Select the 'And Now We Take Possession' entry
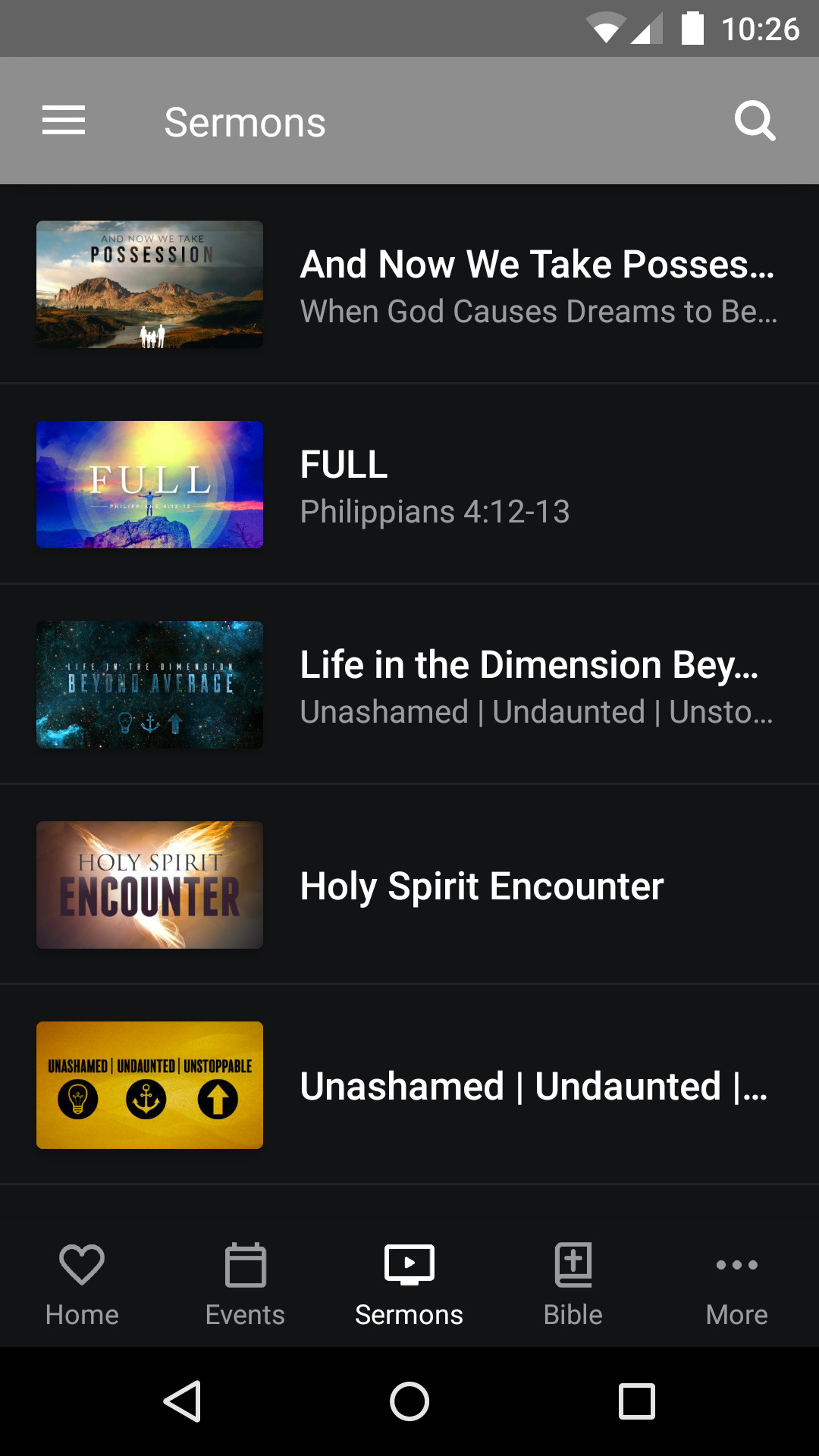819x1456 pixels. [x=409, y=285]
